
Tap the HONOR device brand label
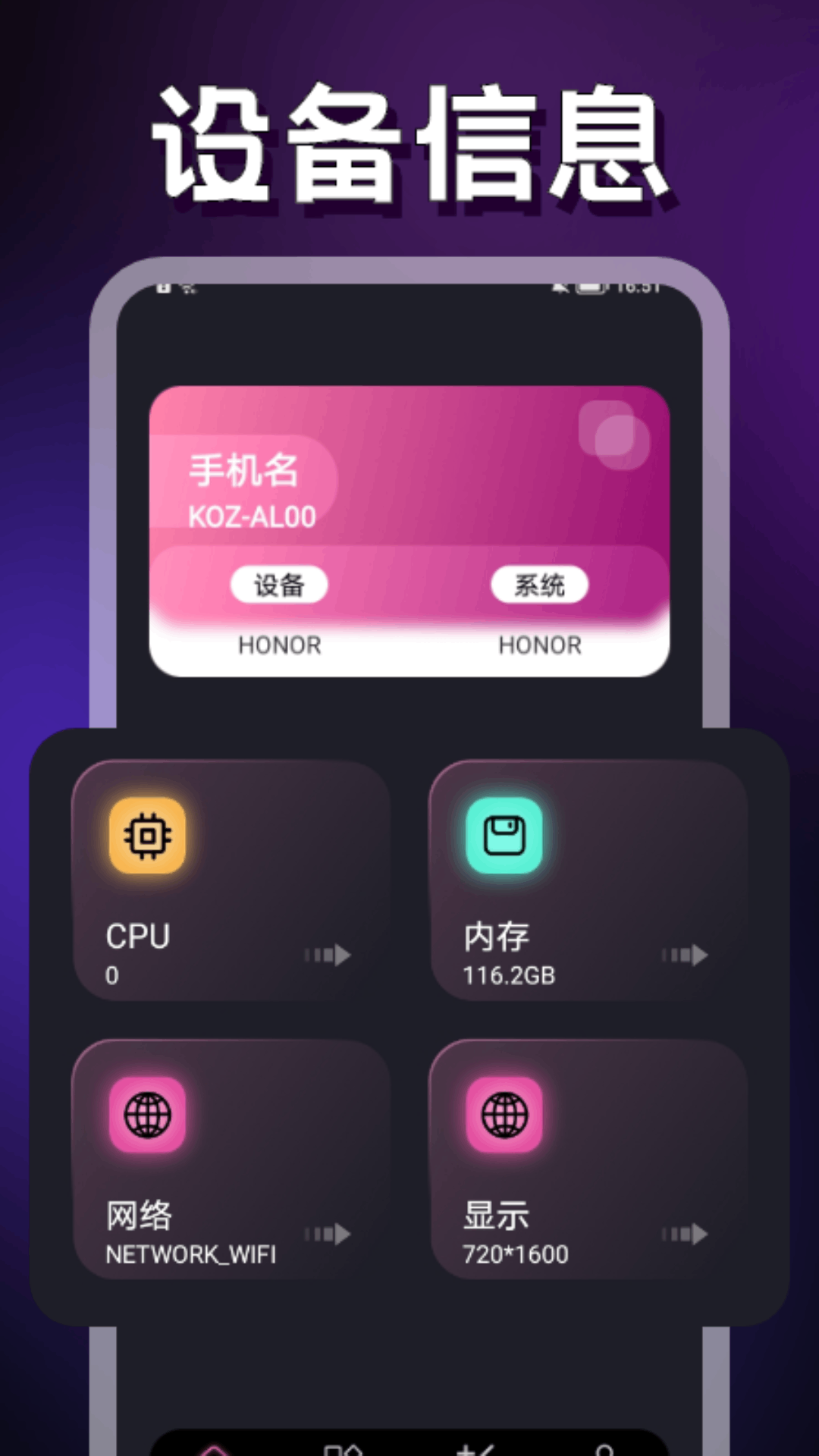(x=278, y=645)
